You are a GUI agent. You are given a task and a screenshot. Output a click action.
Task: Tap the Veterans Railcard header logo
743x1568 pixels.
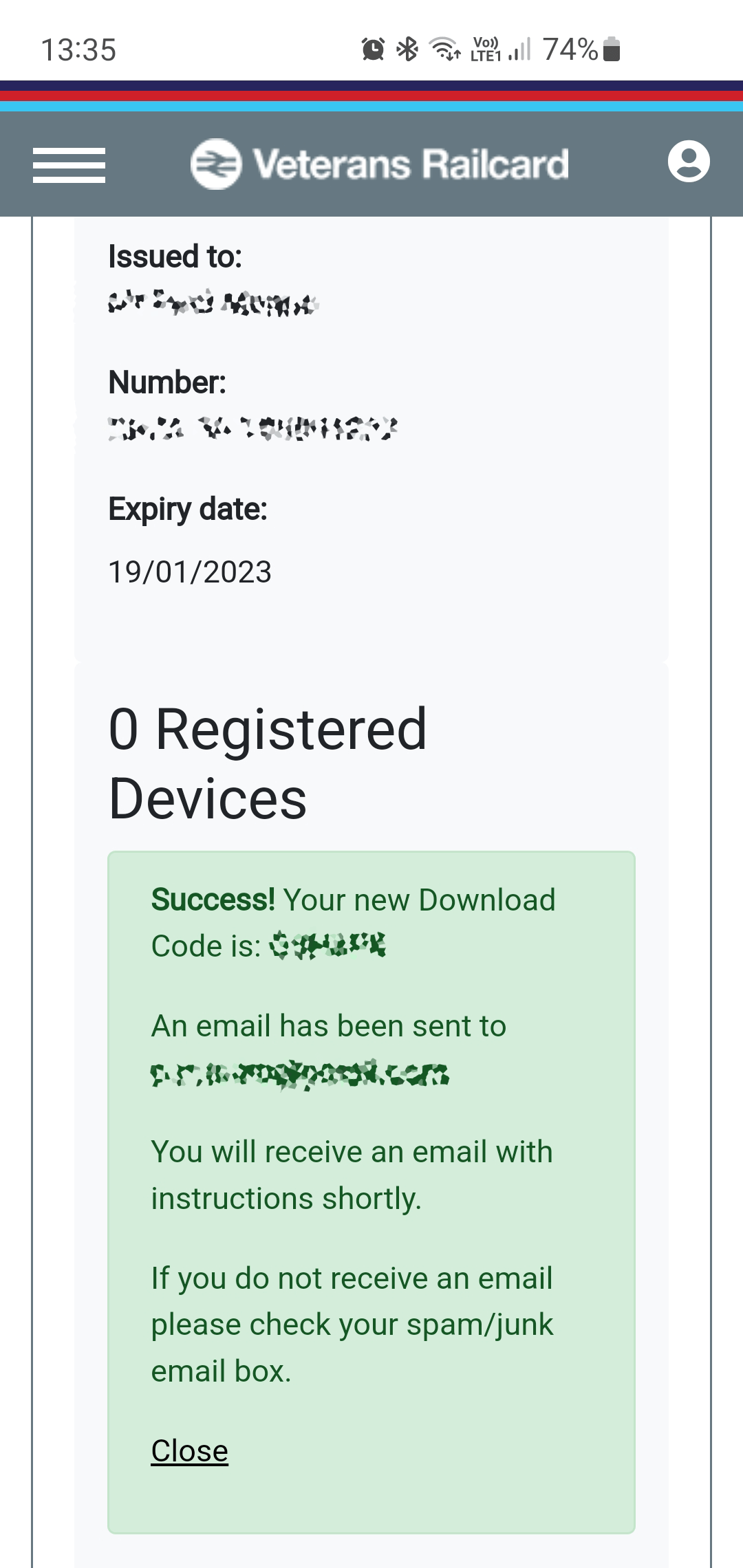tap(380, 164)
